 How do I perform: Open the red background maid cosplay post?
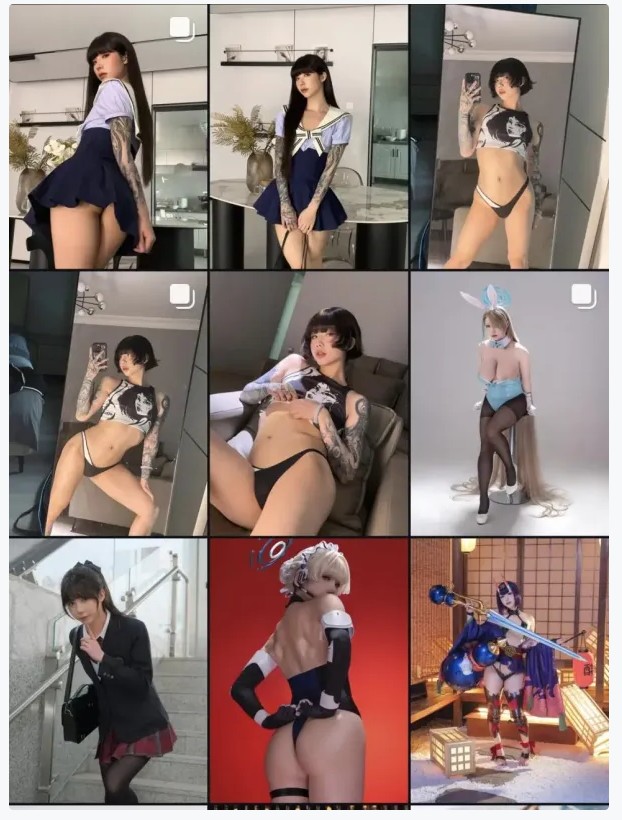pos(308,671)
